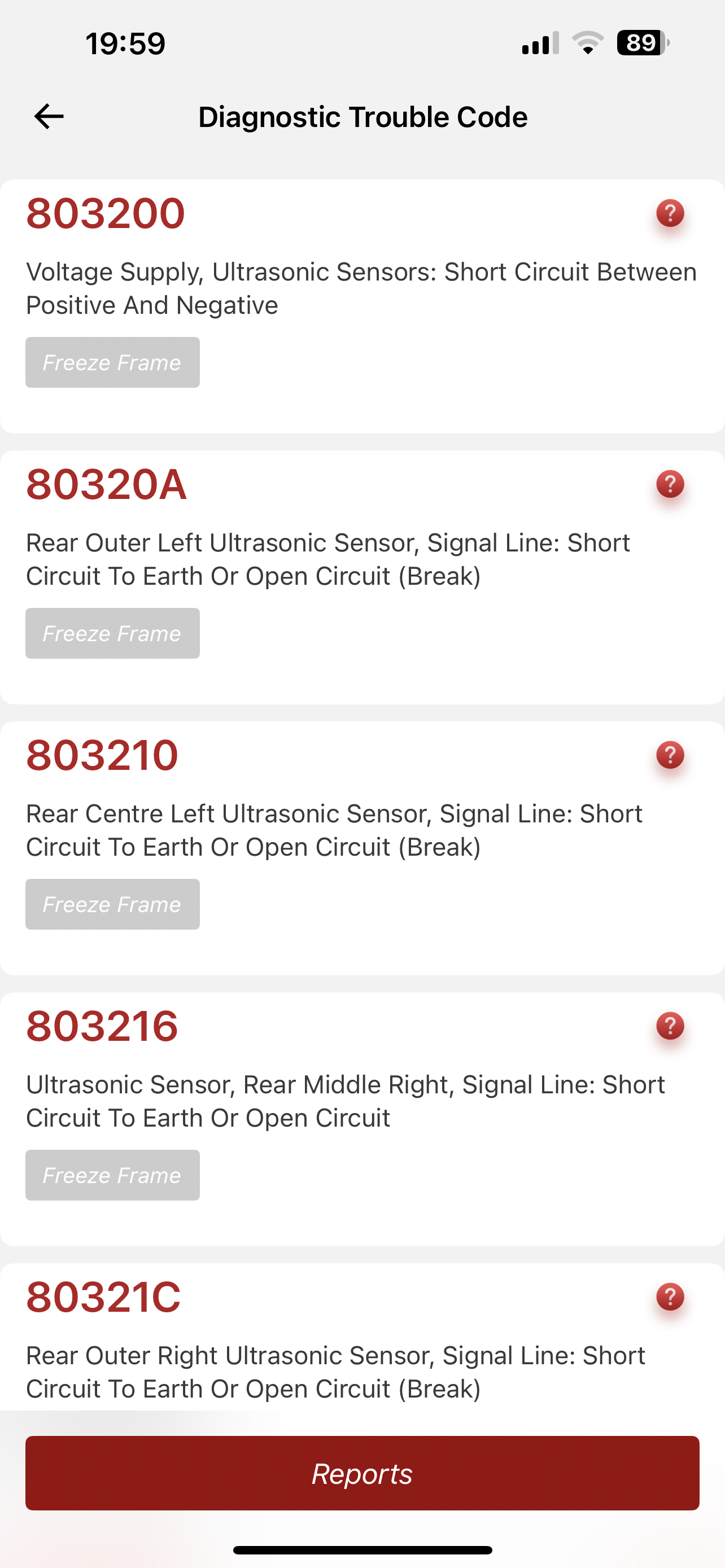Show help info for code 803210

(670, 755)
